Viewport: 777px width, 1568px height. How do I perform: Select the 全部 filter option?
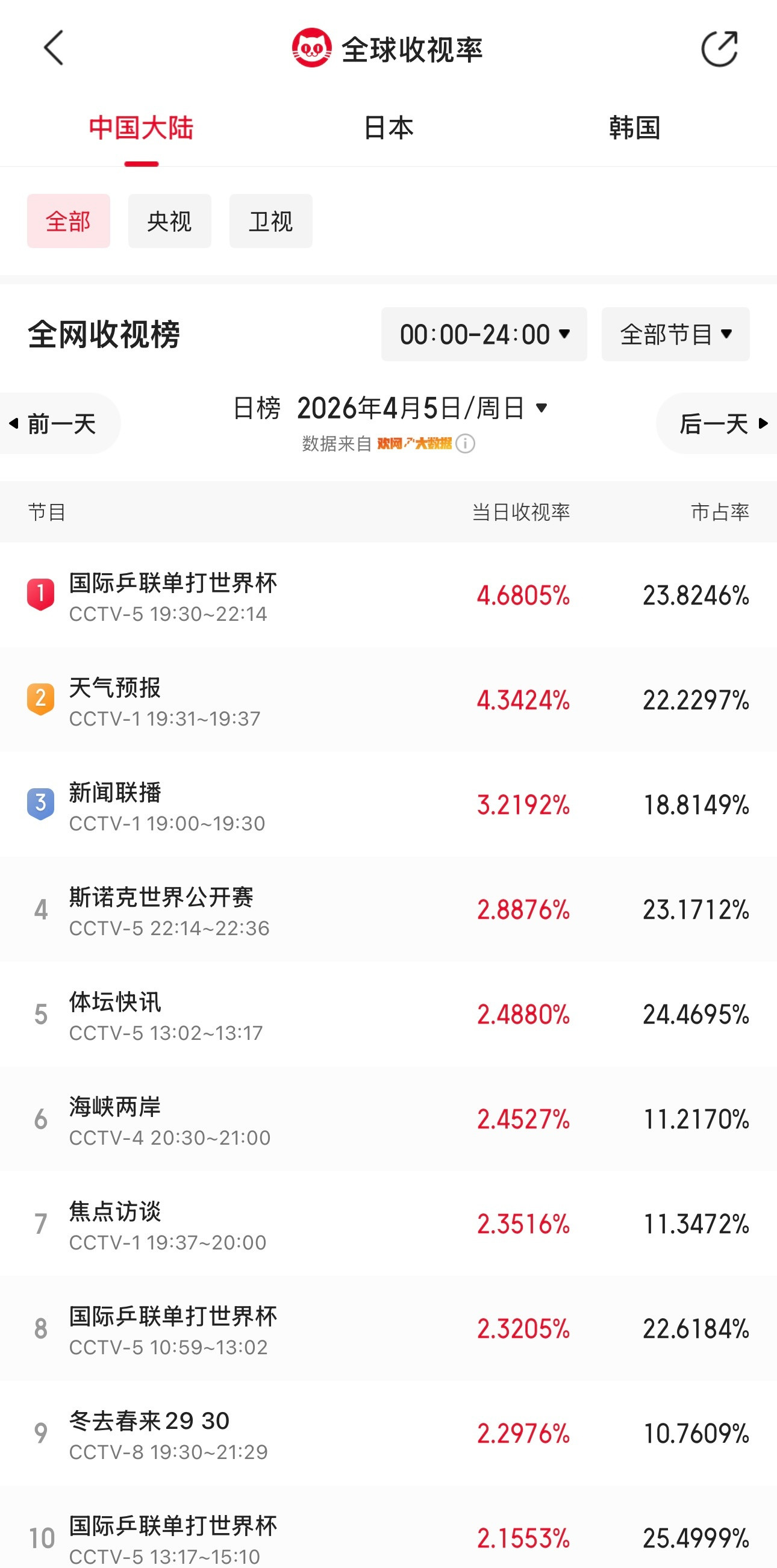[x=68, y=221]
